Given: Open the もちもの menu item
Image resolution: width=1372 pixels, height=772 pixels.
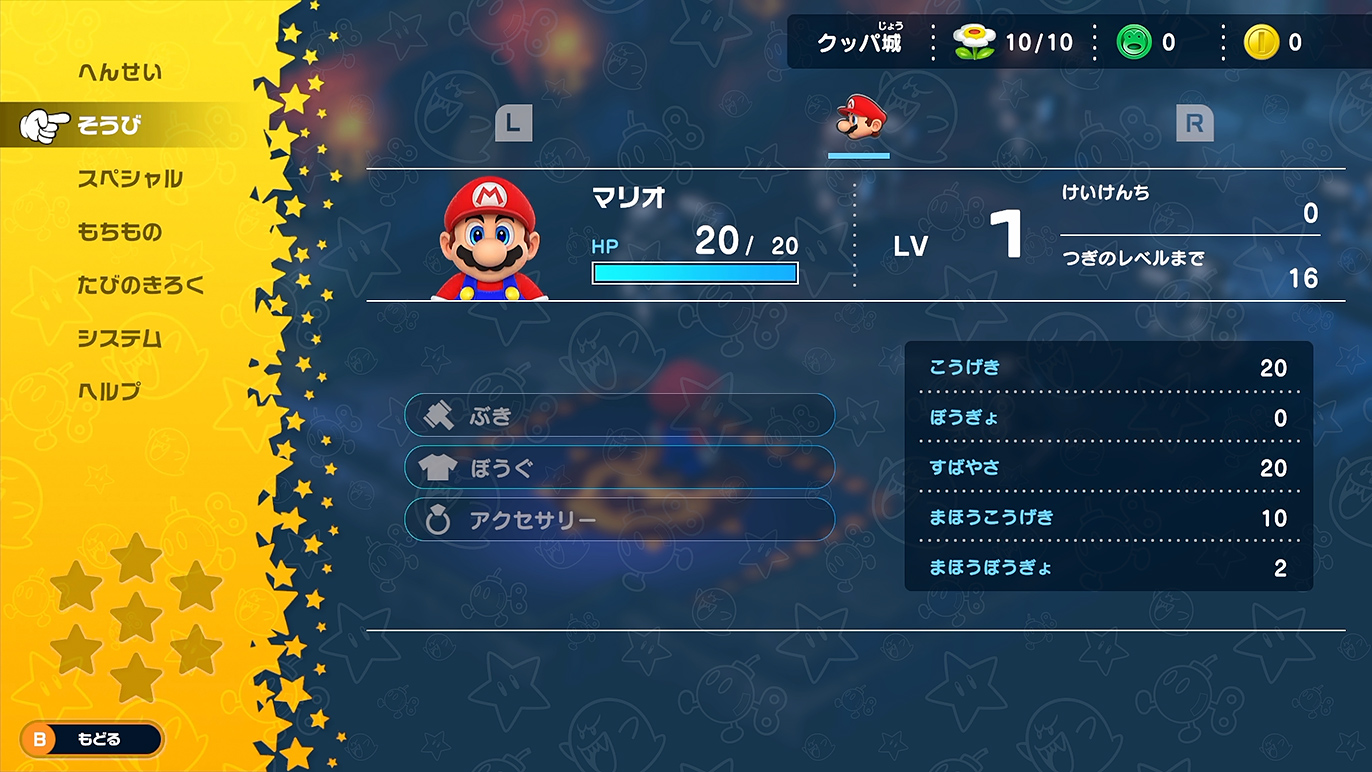Looking at the screenshot, I should tap(119, 232).
